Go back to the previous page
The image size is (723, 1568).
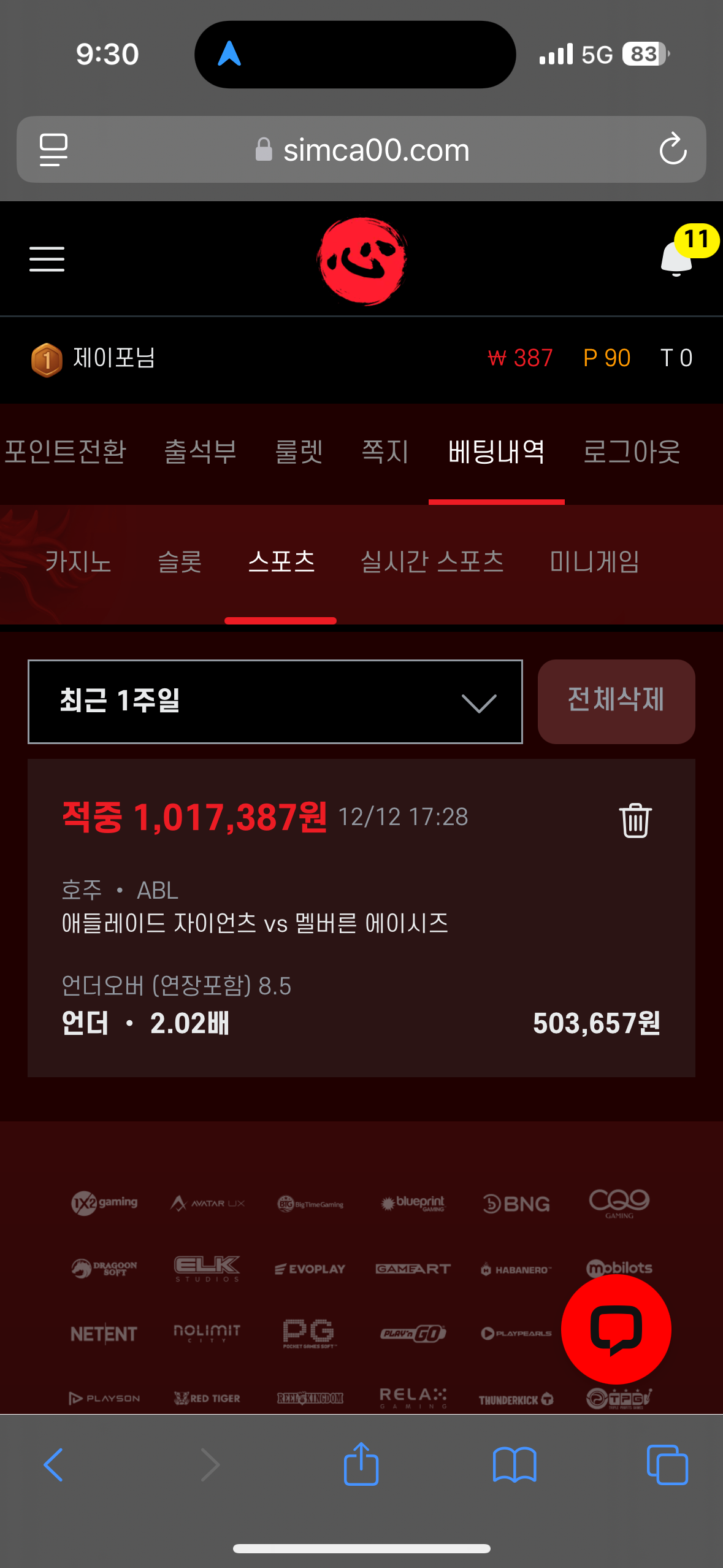click(x=53, y=1465)
